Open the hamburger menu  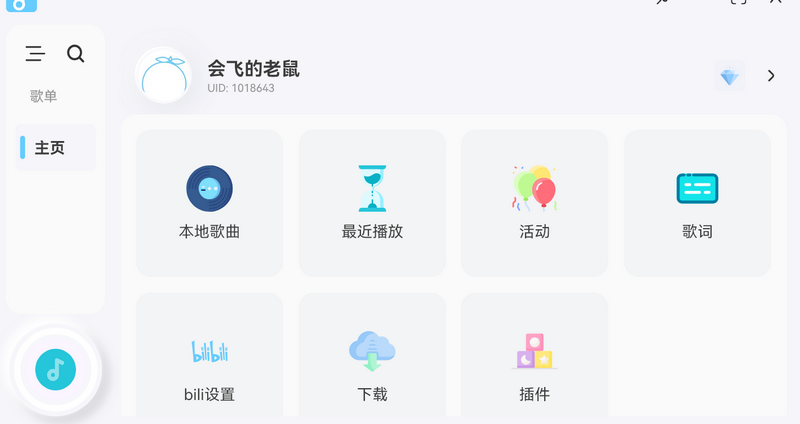35,54
